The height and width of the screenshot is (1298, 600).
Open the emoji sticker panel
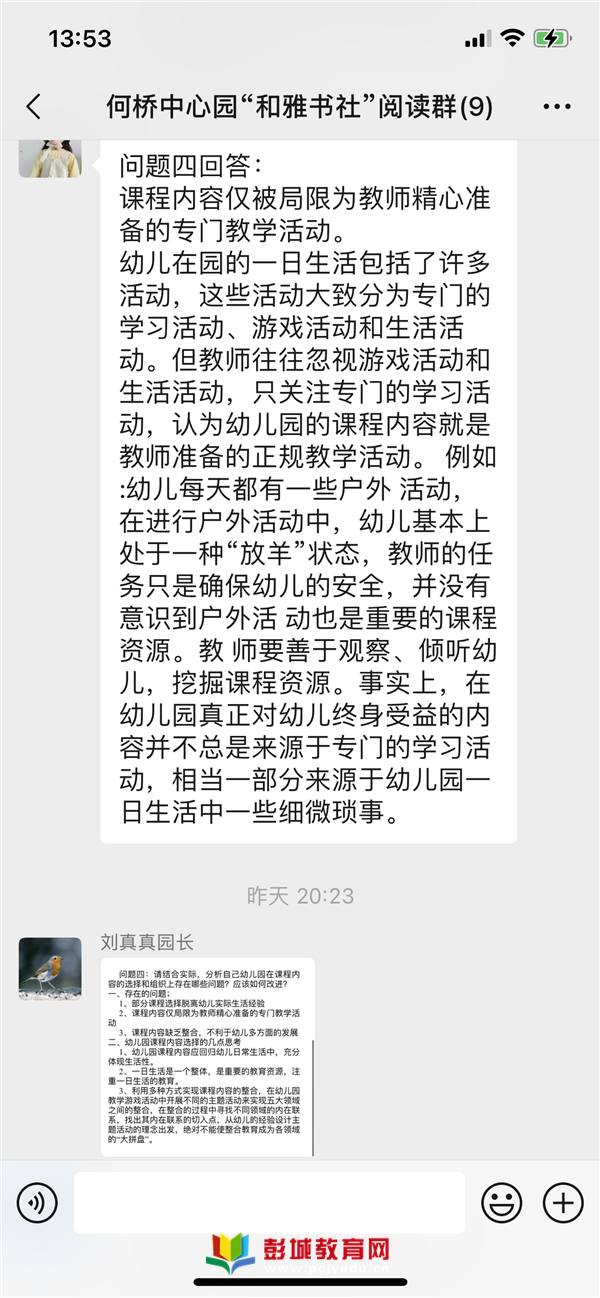502,1202
